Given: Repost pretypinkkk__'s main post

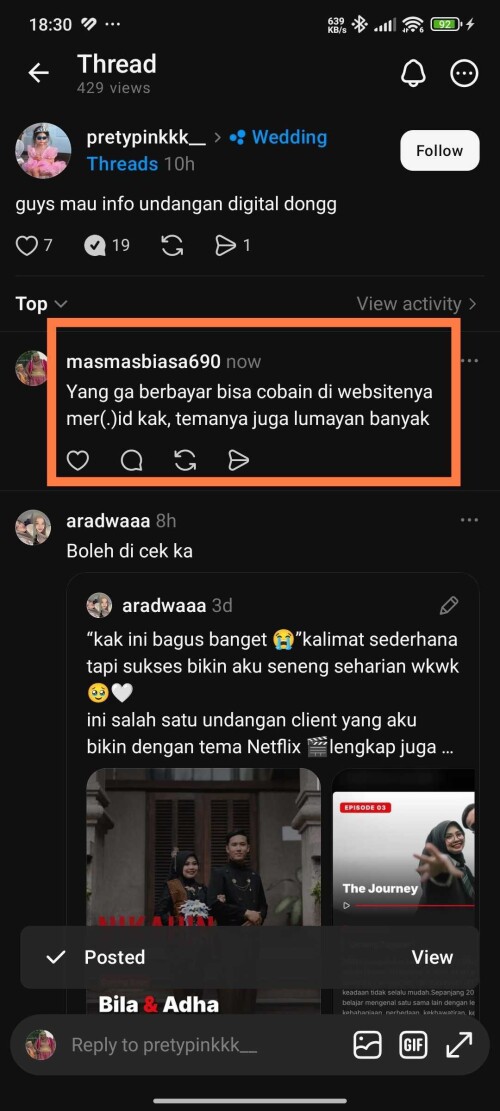Looking at the screenshot, I should point(172,246).
